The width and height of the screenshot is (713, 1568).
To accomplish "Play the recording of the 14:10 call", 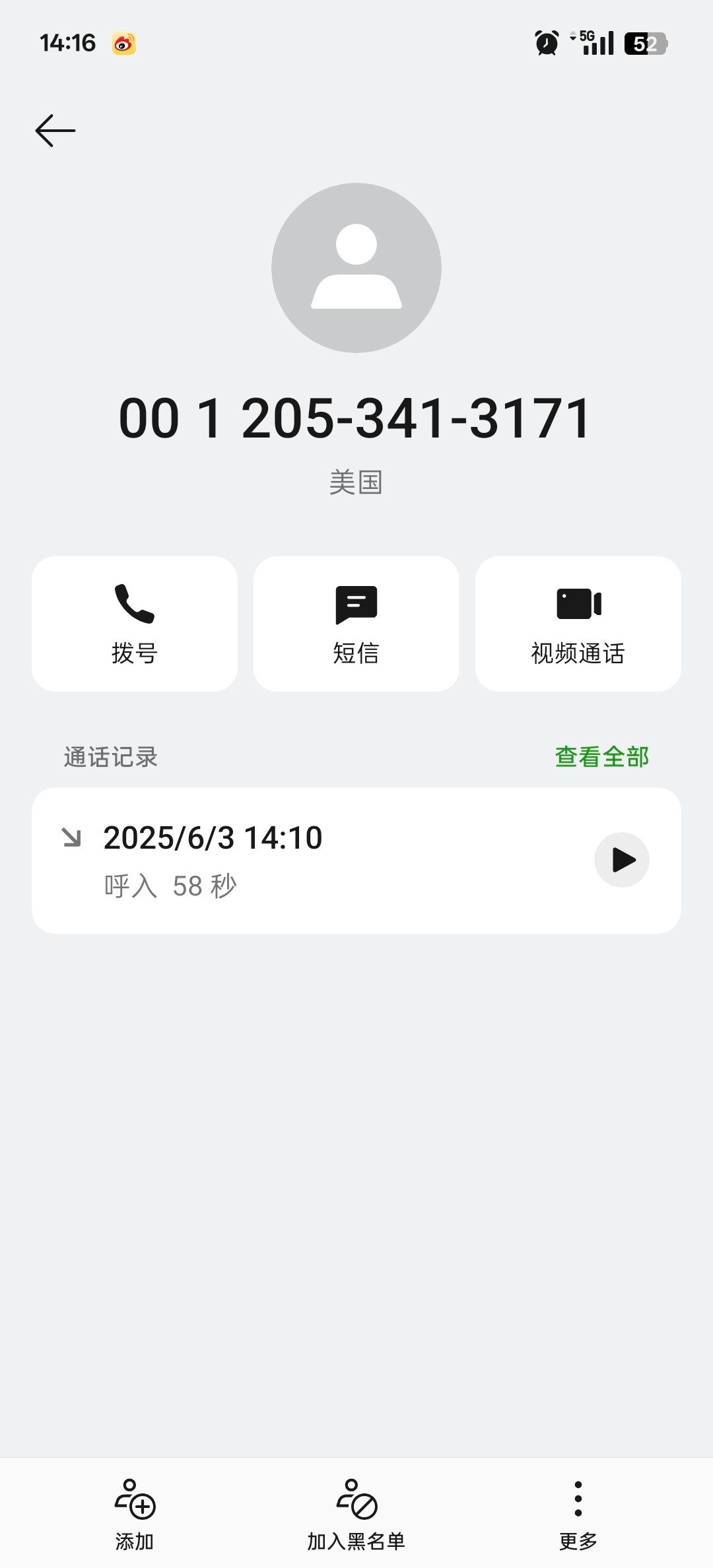I will click(622, 860).
